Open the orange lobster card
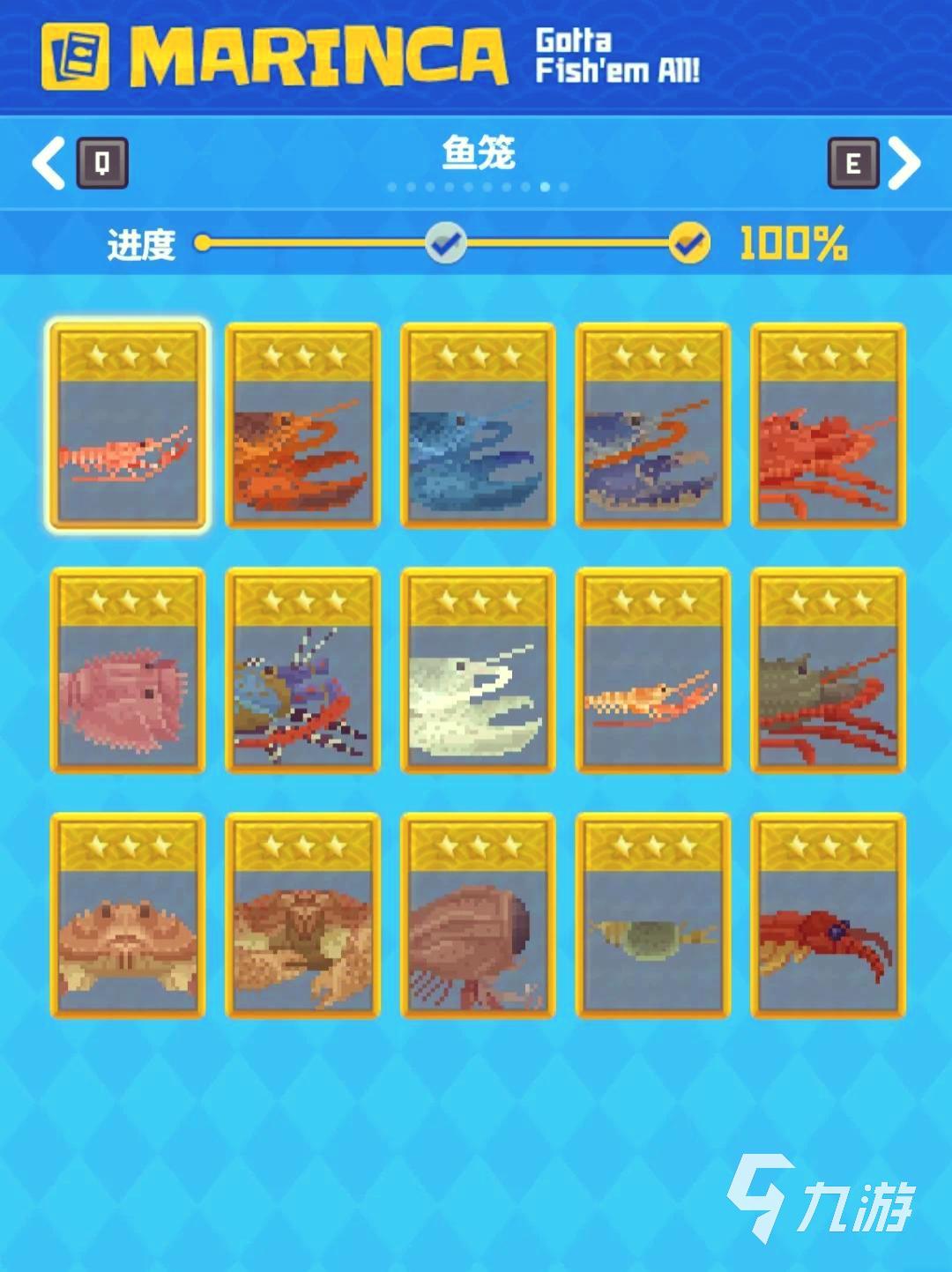 point(302,427)
